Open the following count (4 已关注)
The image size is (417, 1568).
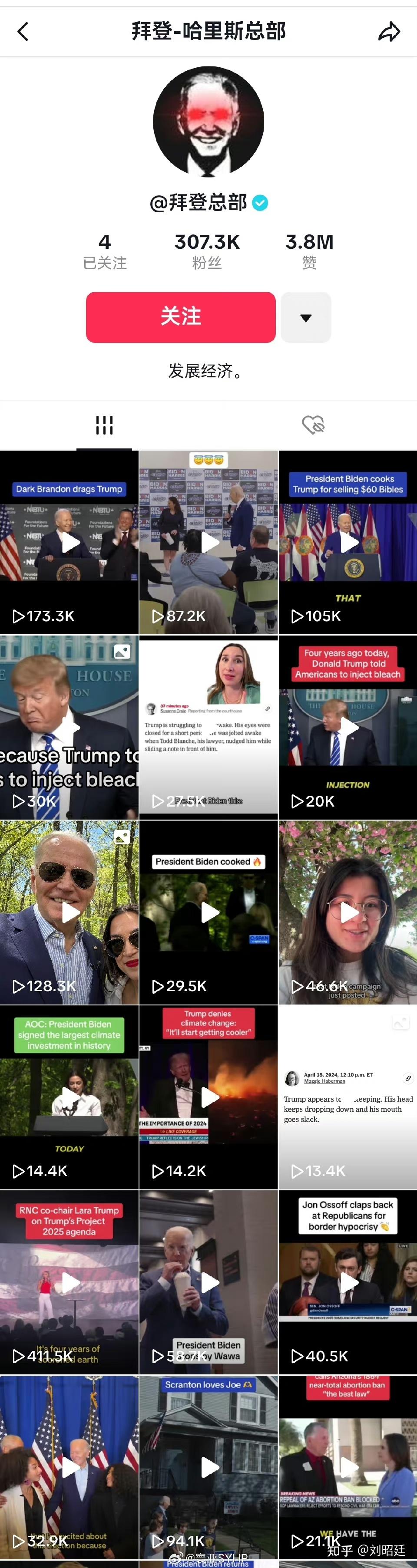[105, 250]
